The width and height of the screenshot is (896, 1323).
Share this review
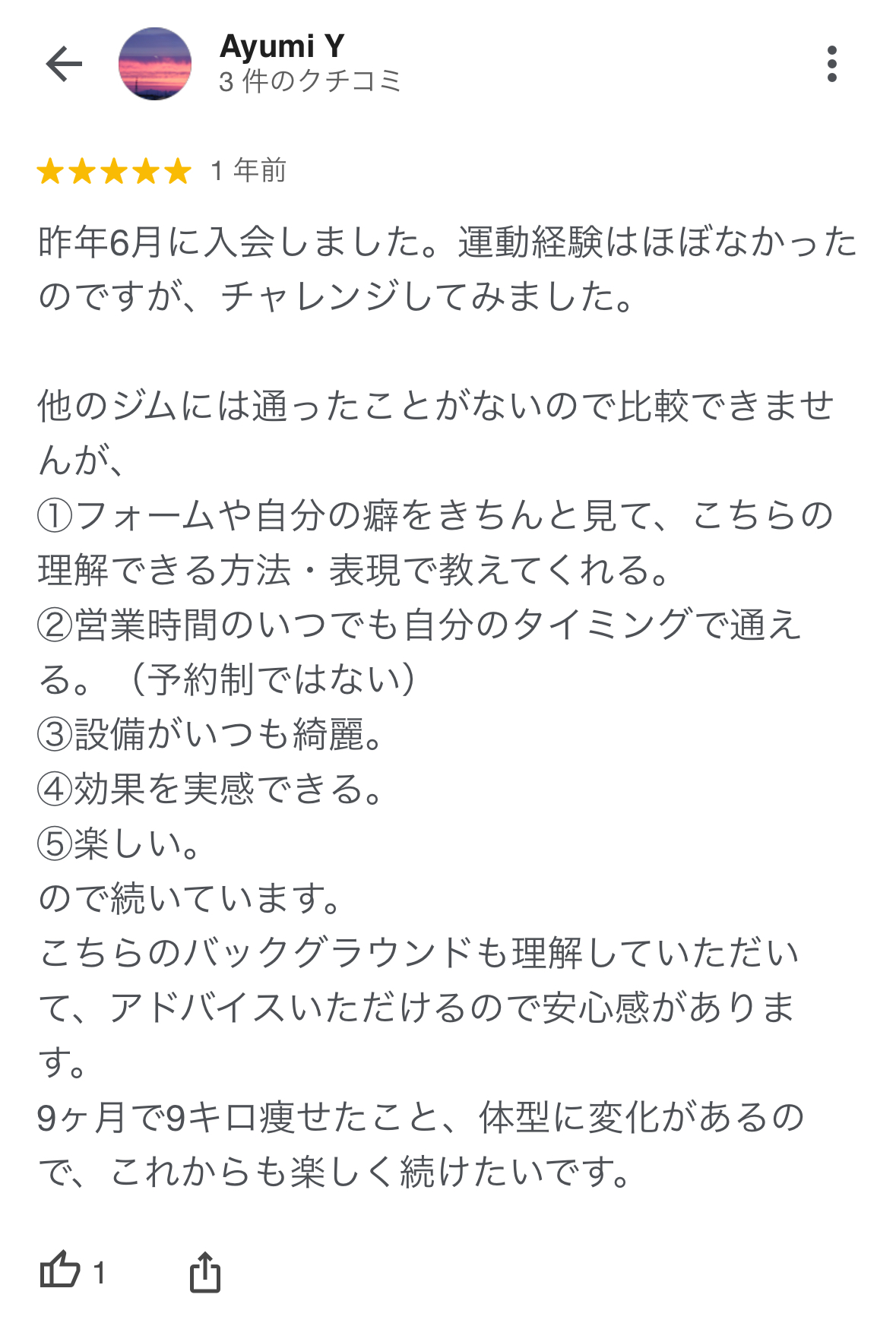pyautogui.click(x=204, y=1271)
